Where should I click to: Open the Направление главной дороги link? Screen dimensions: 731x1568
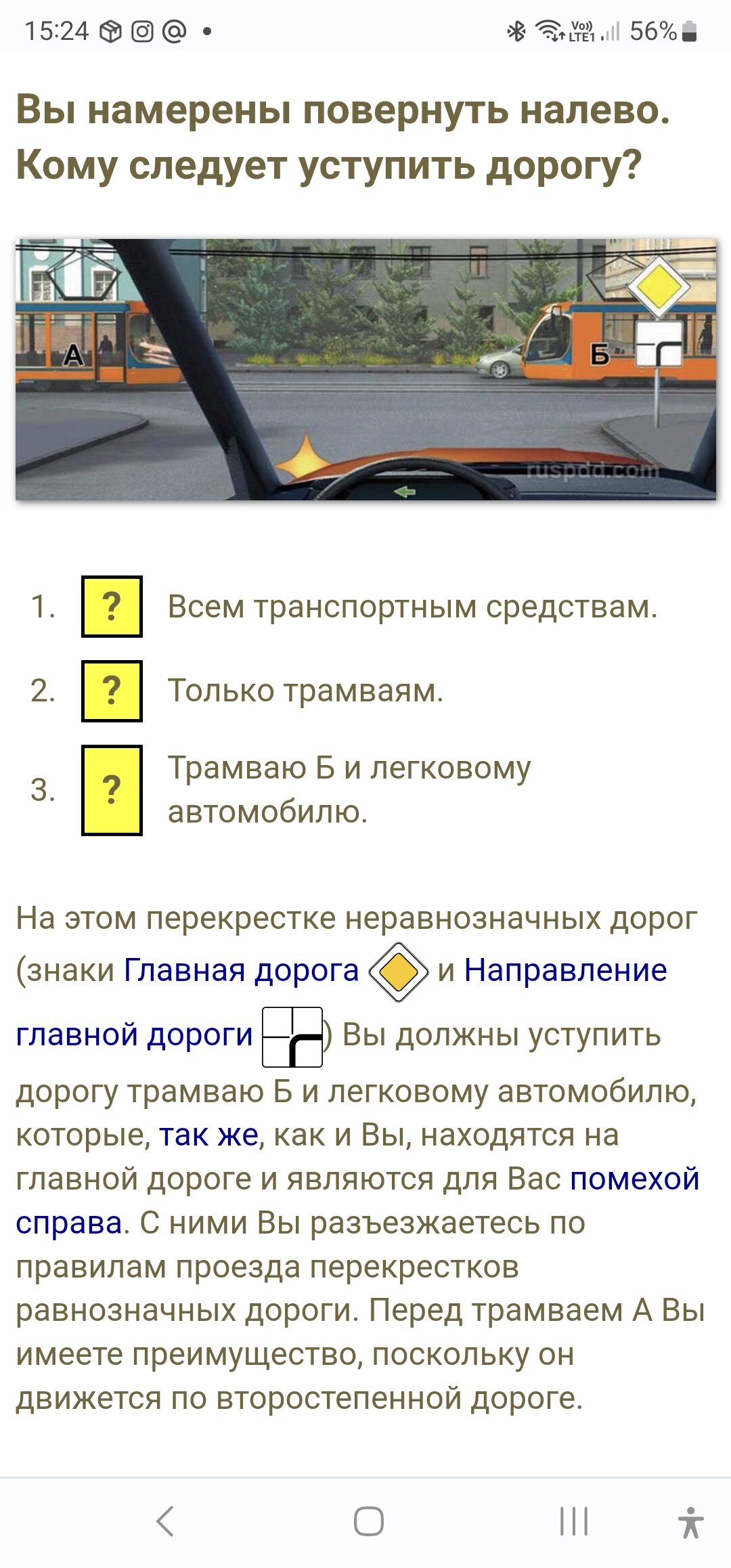565,970
